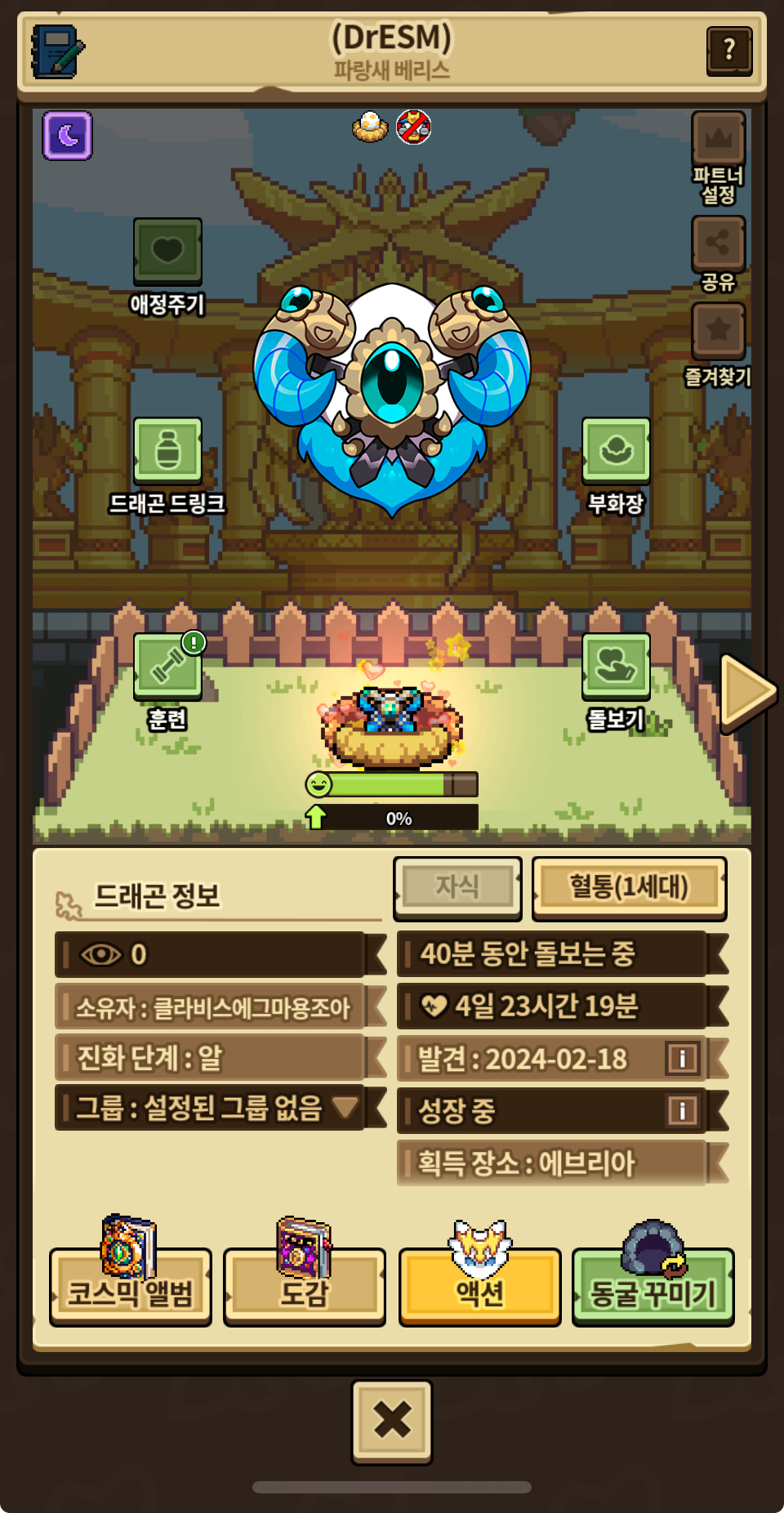Open the notebook edit icon
784x1513 pixels.
tap(57, 51)
